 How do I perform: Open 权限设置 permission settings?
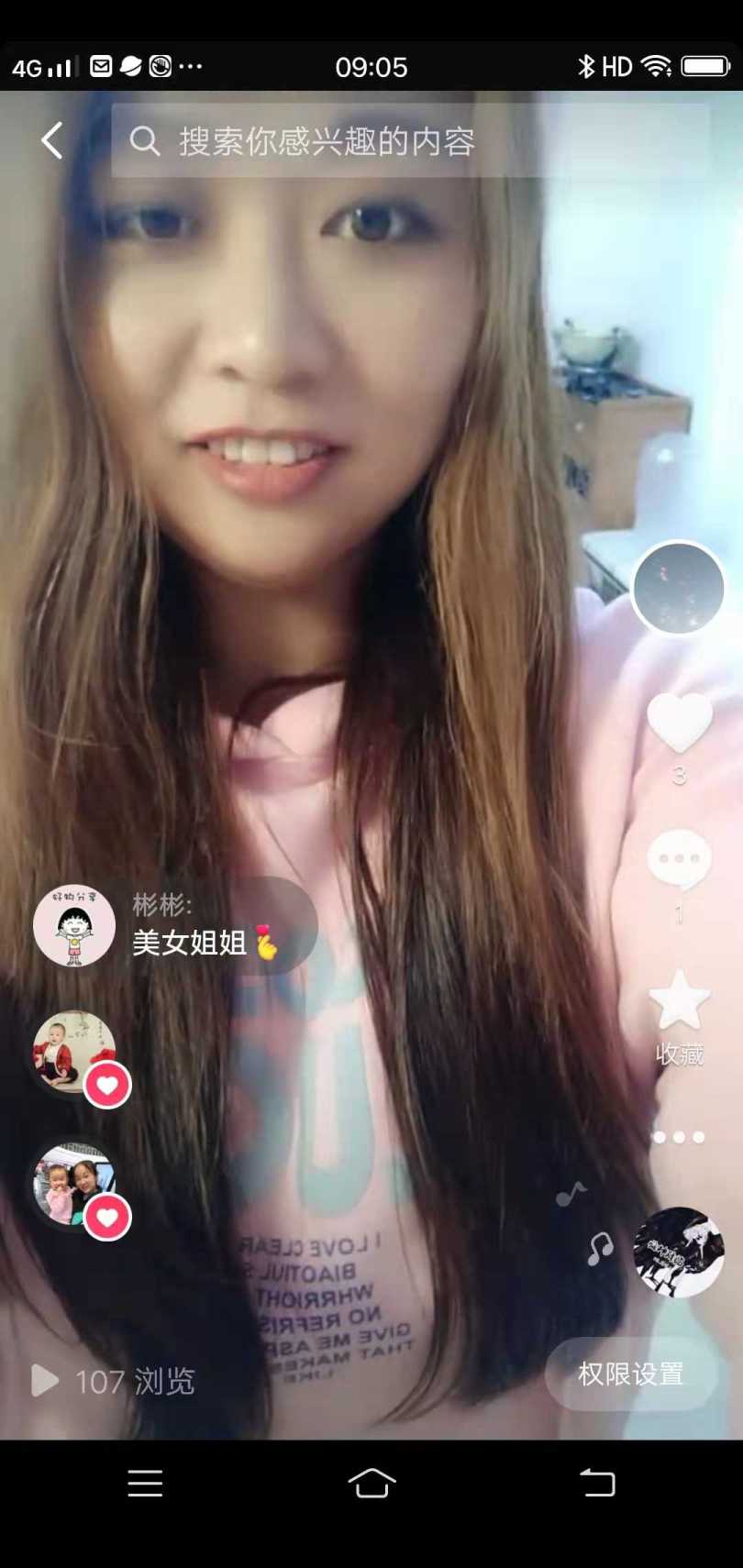click(631, 1374)
